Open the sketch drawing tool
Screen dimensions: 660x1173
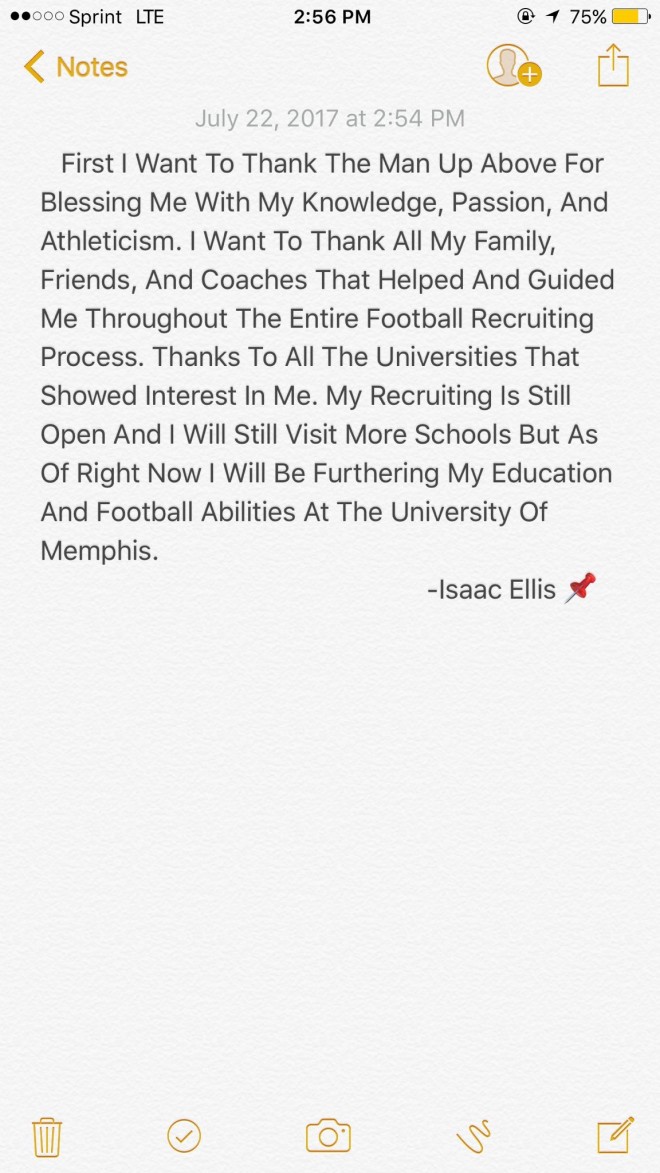[474, 1136]
